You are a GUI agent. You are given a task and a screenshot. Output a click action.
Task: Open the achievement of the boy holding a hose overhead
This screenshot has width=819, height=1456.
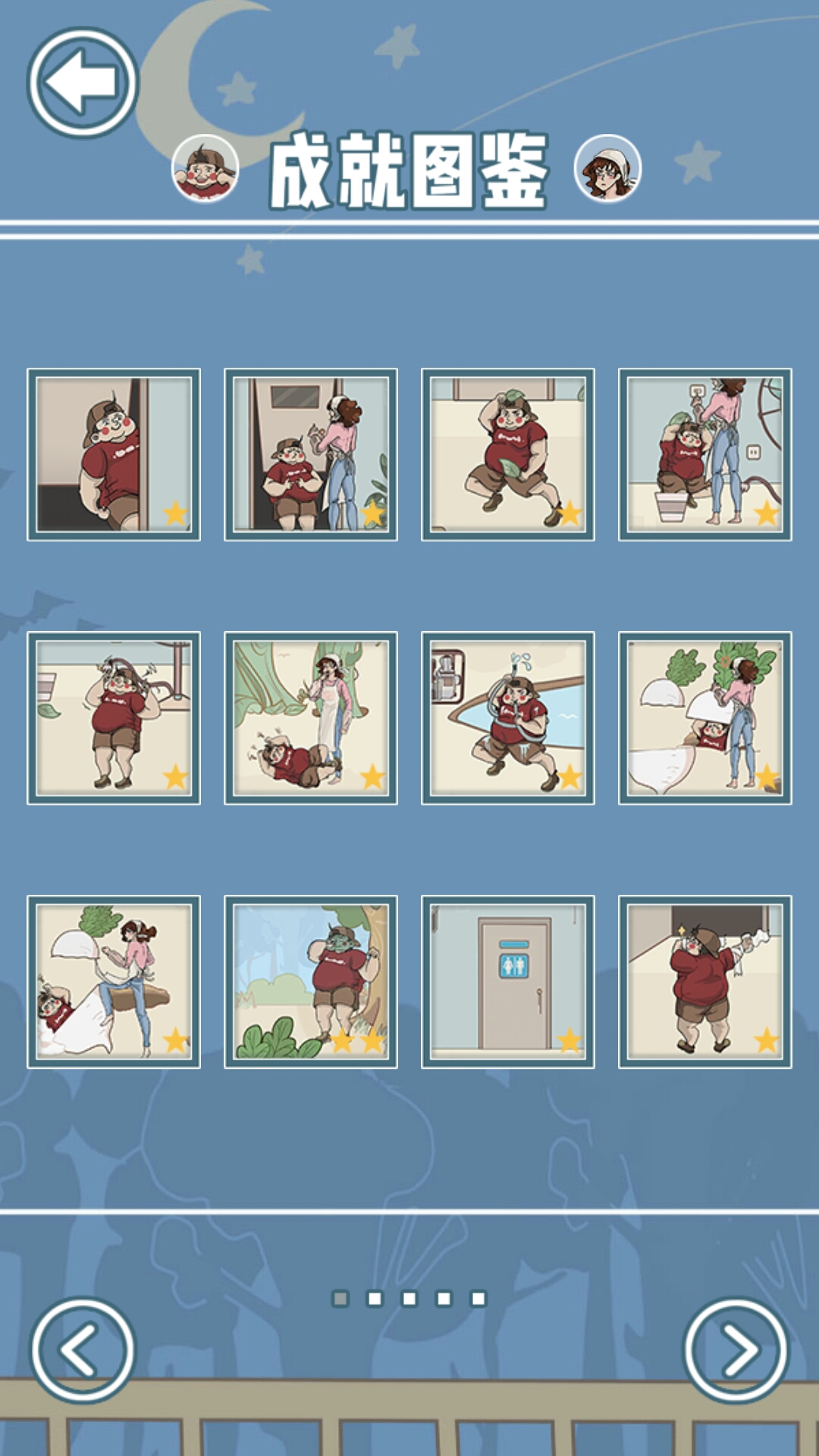114,717
